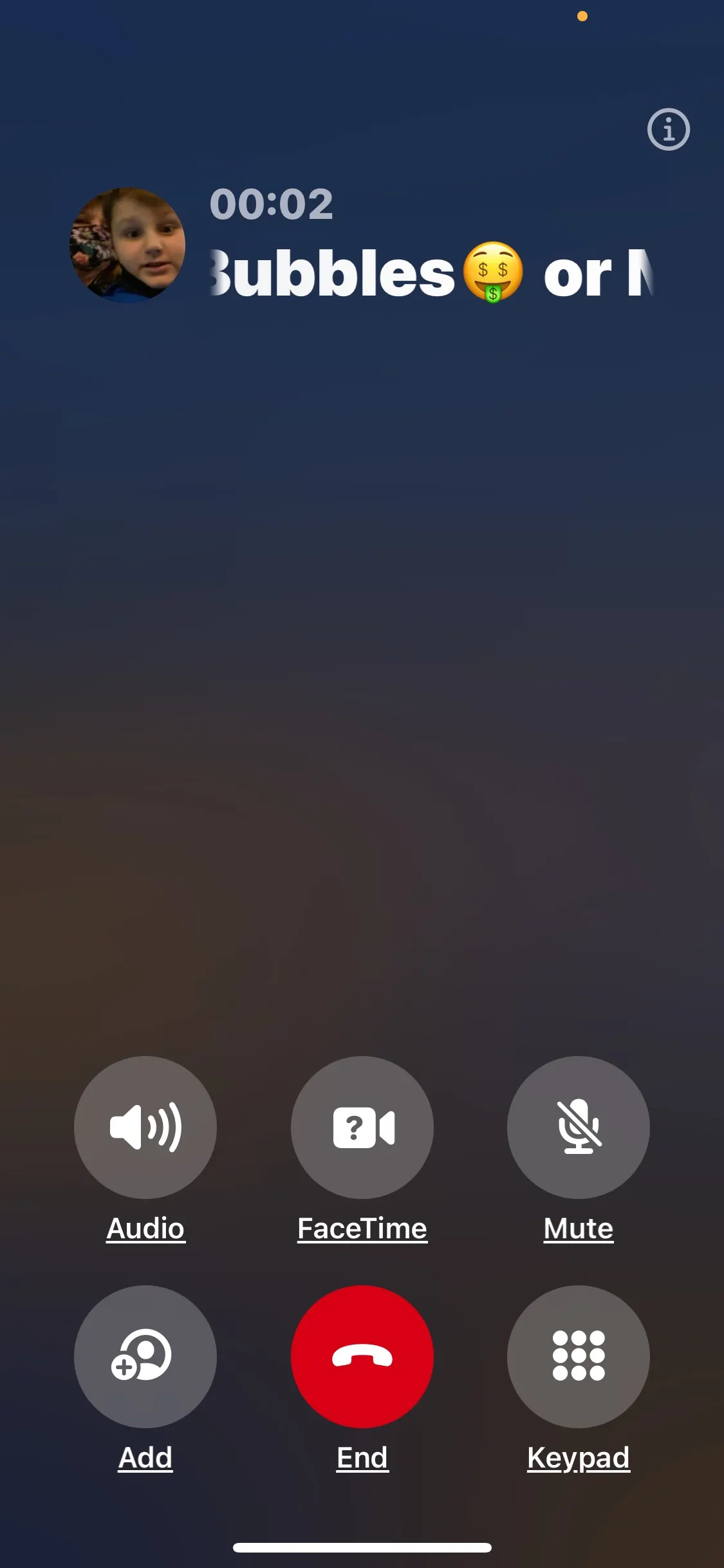This screenshot has height=1568, width=724.
Task: Add another person to the call
Action: pyautogui.click(x=145, y=1356)
